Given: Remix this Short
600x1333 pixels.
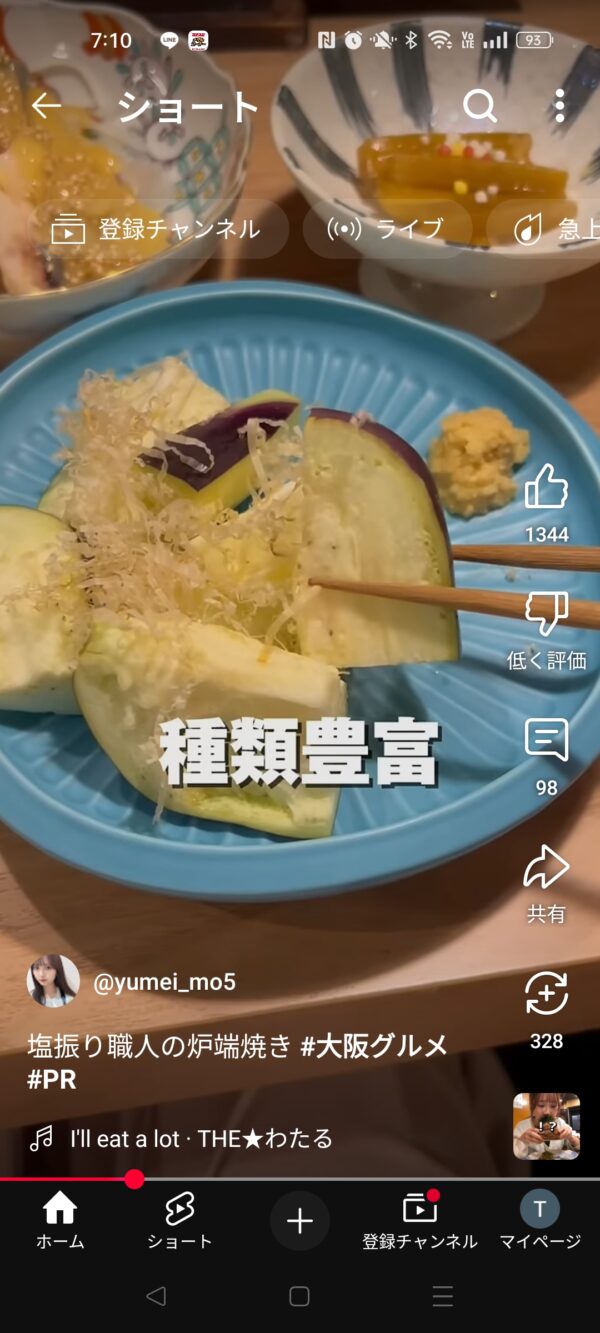Looking at the screenshot, I should tap(546, 995).
